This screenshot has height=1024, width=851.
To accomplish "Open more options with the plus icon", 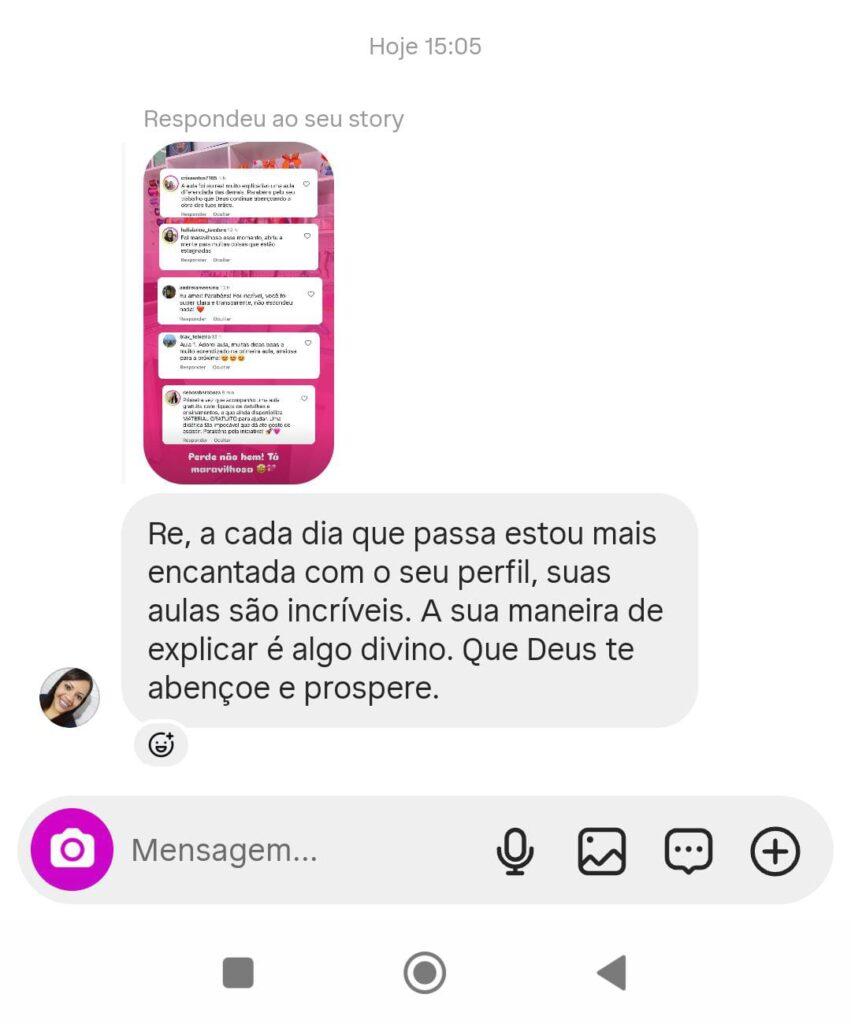I will point(775,852).
